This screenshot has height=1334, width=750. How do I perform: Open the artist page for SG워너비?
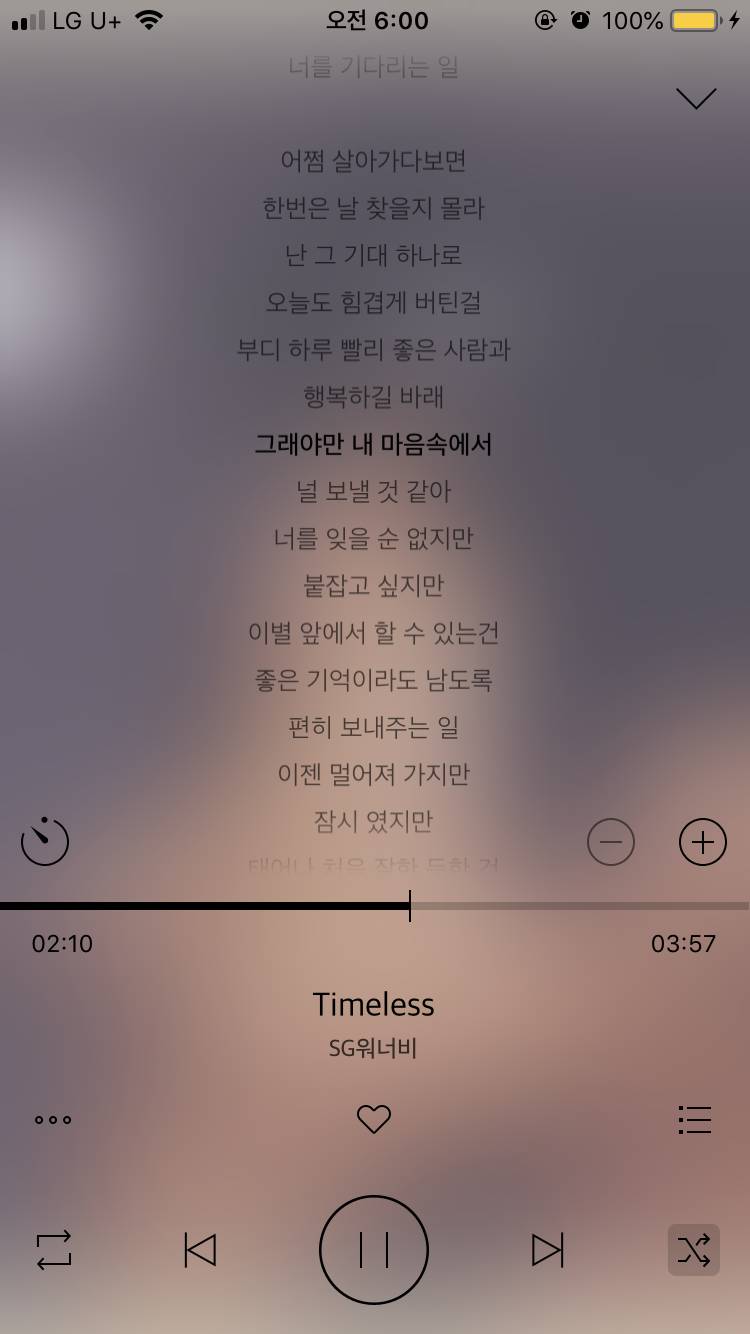(373, 1048)
